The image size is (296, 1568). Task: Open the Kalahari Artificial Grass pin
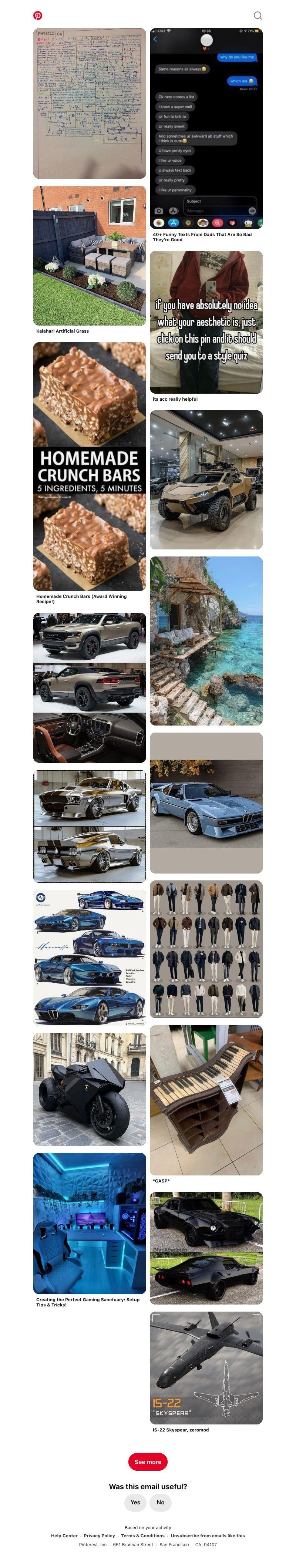90,256
